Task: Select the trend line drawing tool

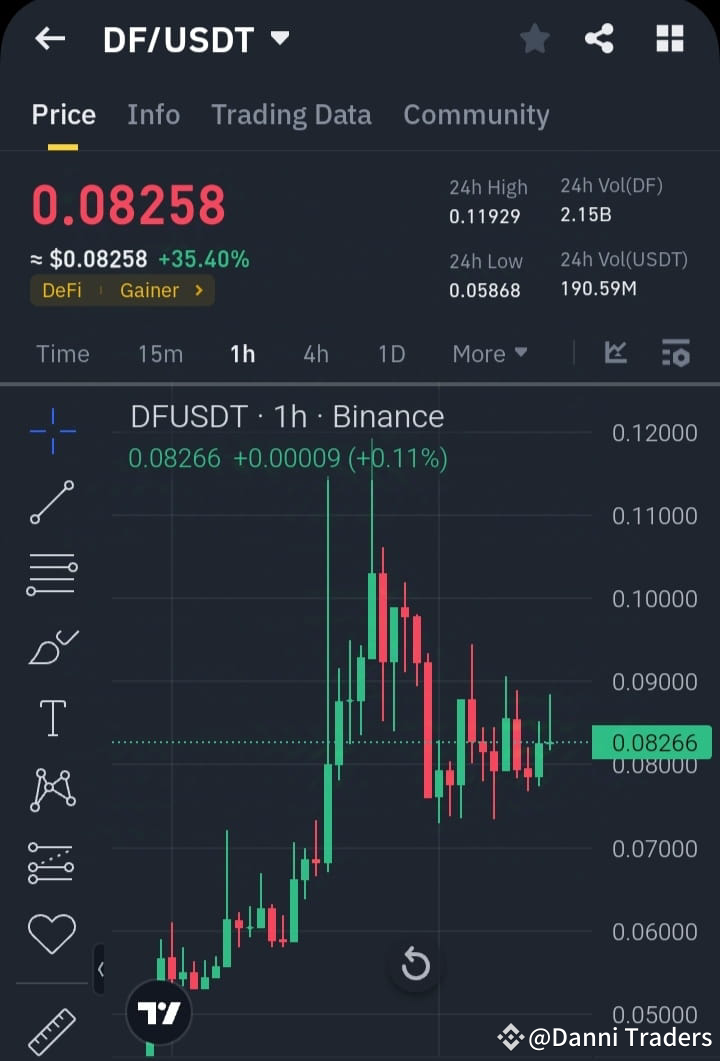Action: (51, 503)
